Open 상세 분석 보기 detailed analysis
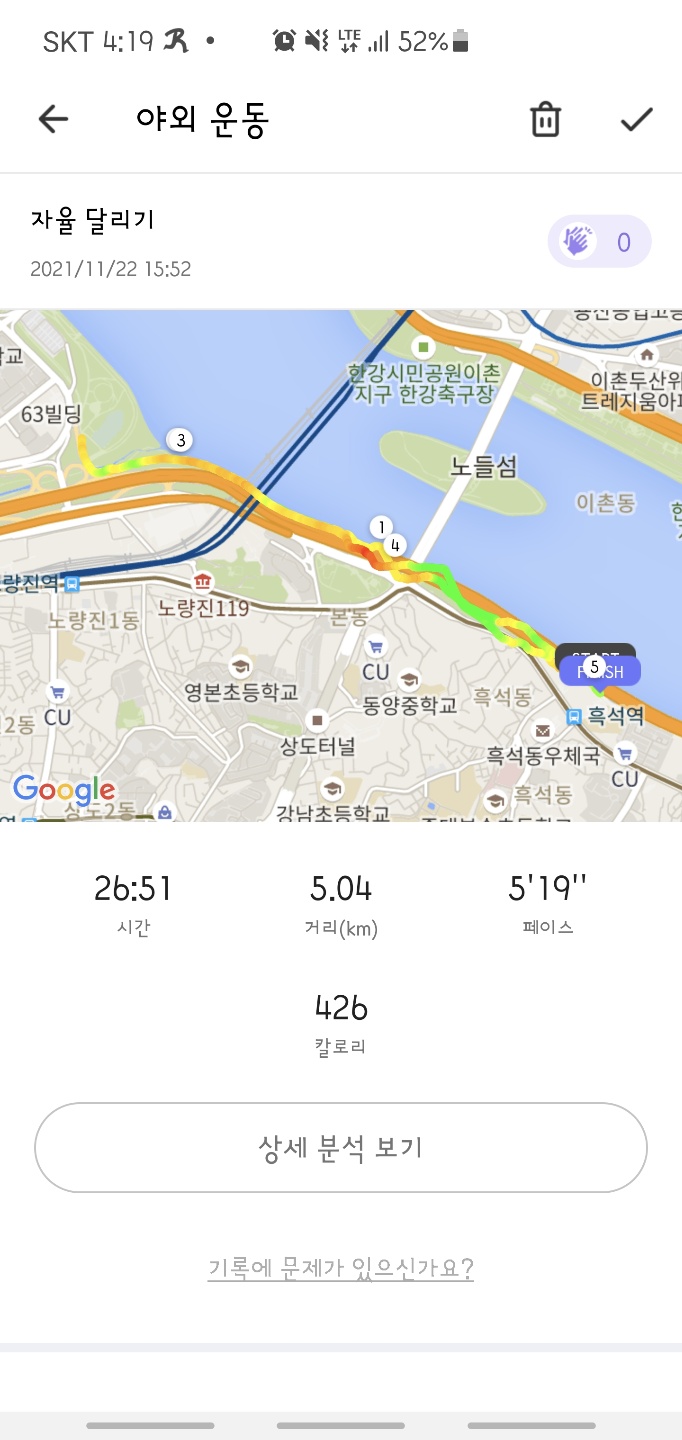 pos(341,1147)
